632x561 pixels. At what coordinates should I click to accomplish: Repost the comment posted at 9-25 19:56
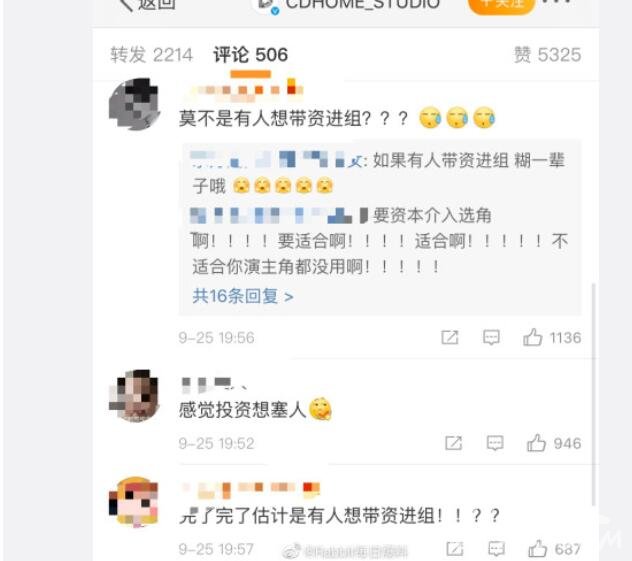451,338
